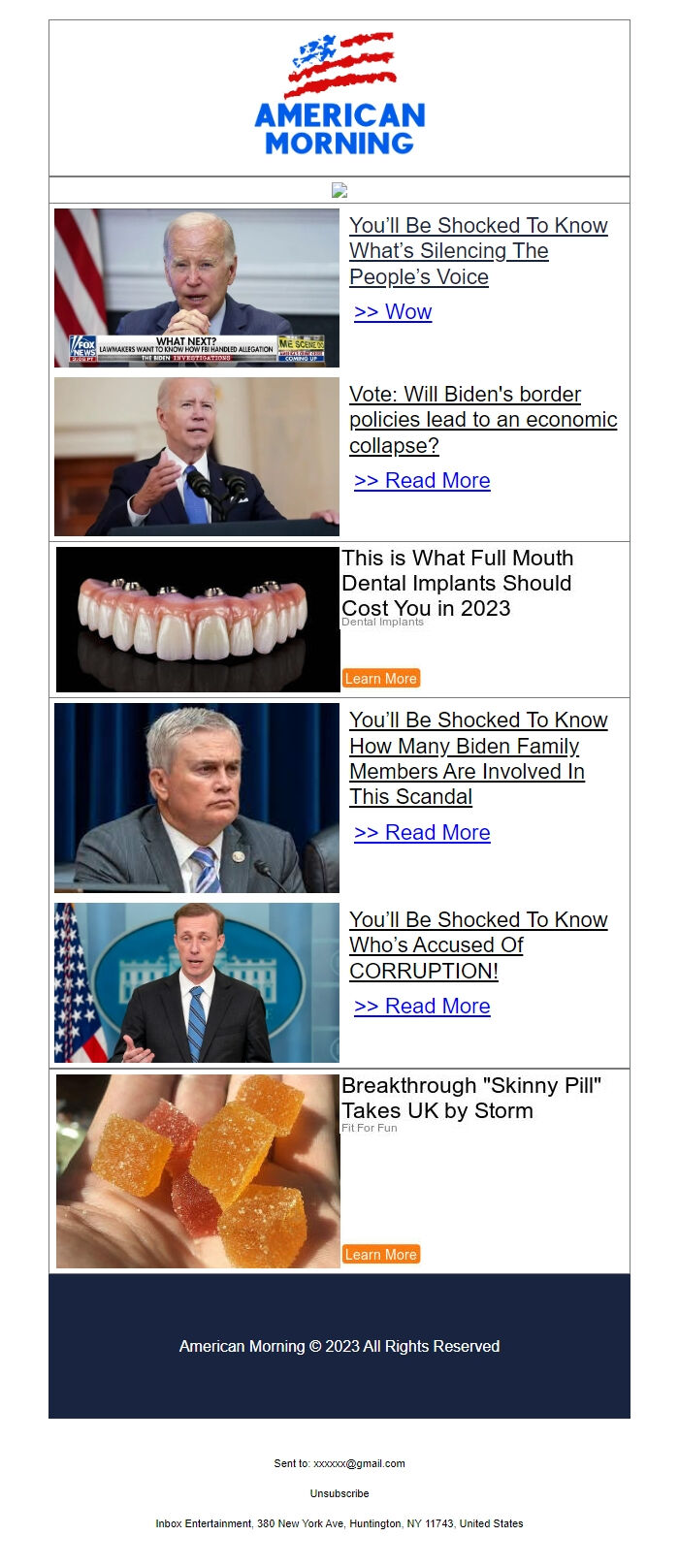The height and width of the screenshot is (1568, 679).
Task: Tap Learn More on the dental implants ad
Action: click(x=381, y=679)
